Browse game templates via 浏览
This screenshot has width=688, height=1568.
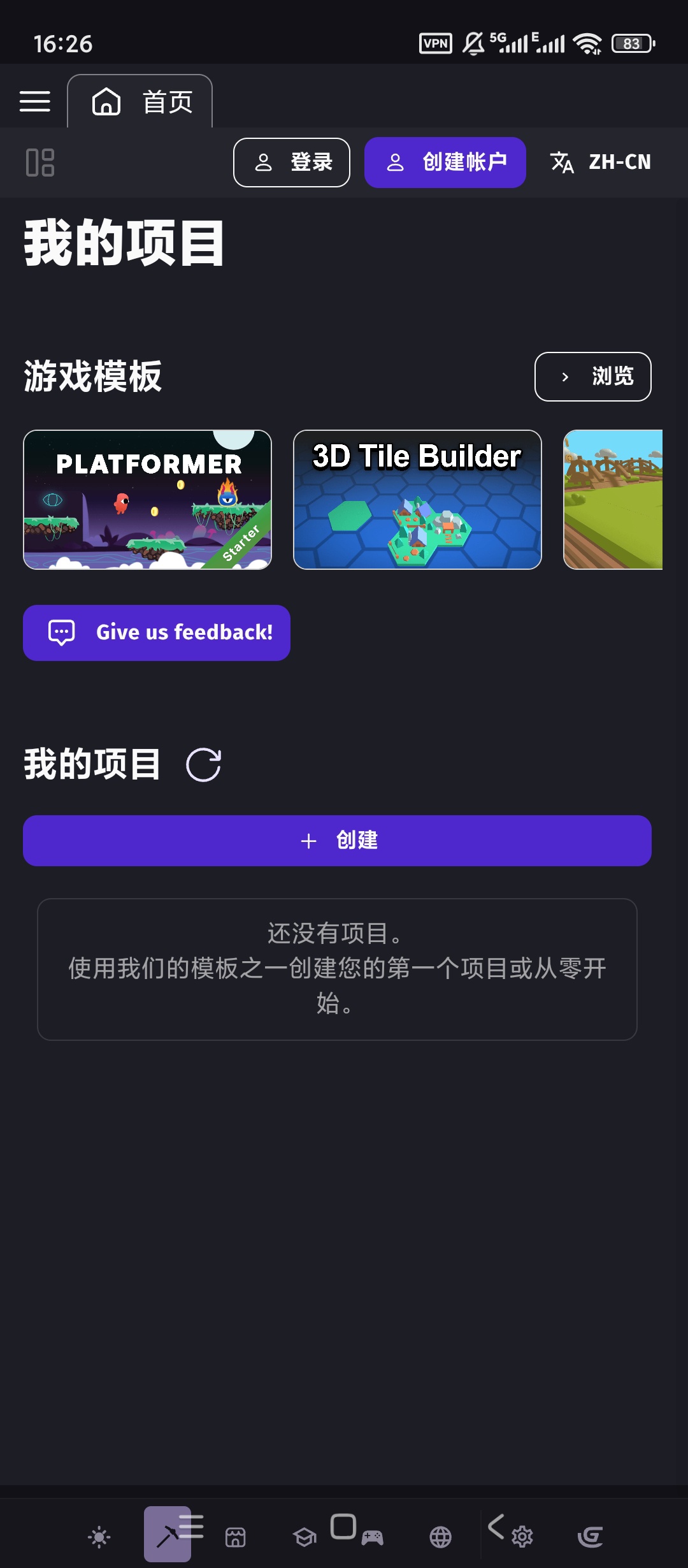[592, 377]
